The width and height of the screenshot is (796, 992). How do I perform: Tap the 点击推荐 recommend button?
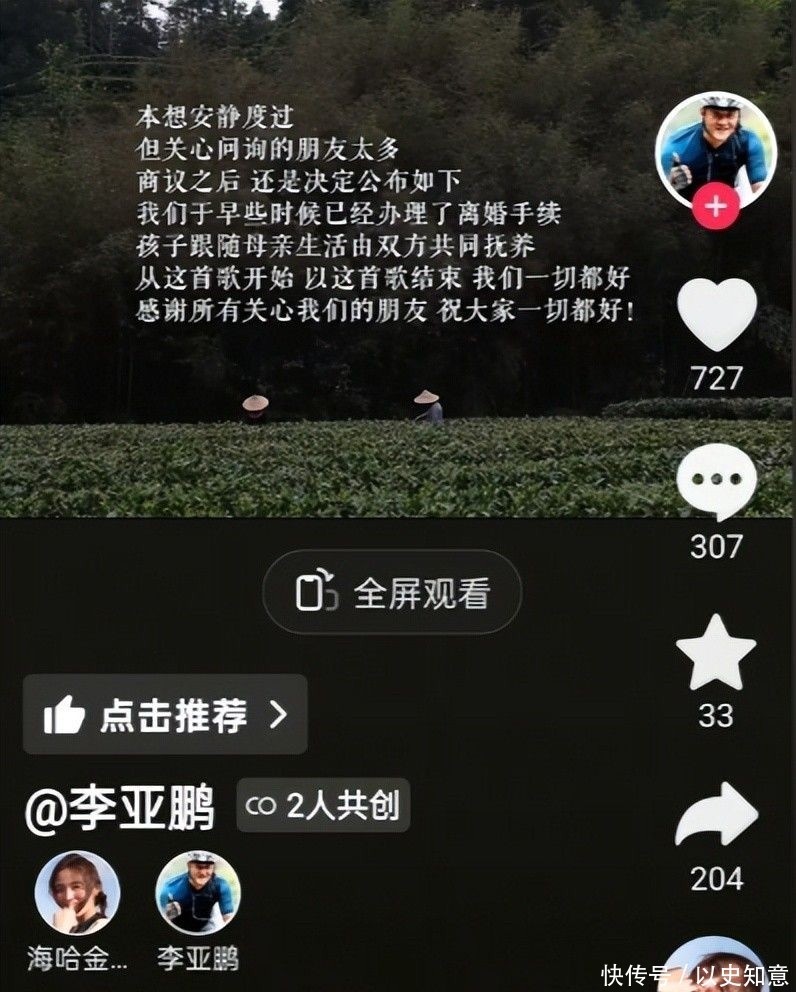(x=165, y=714)
